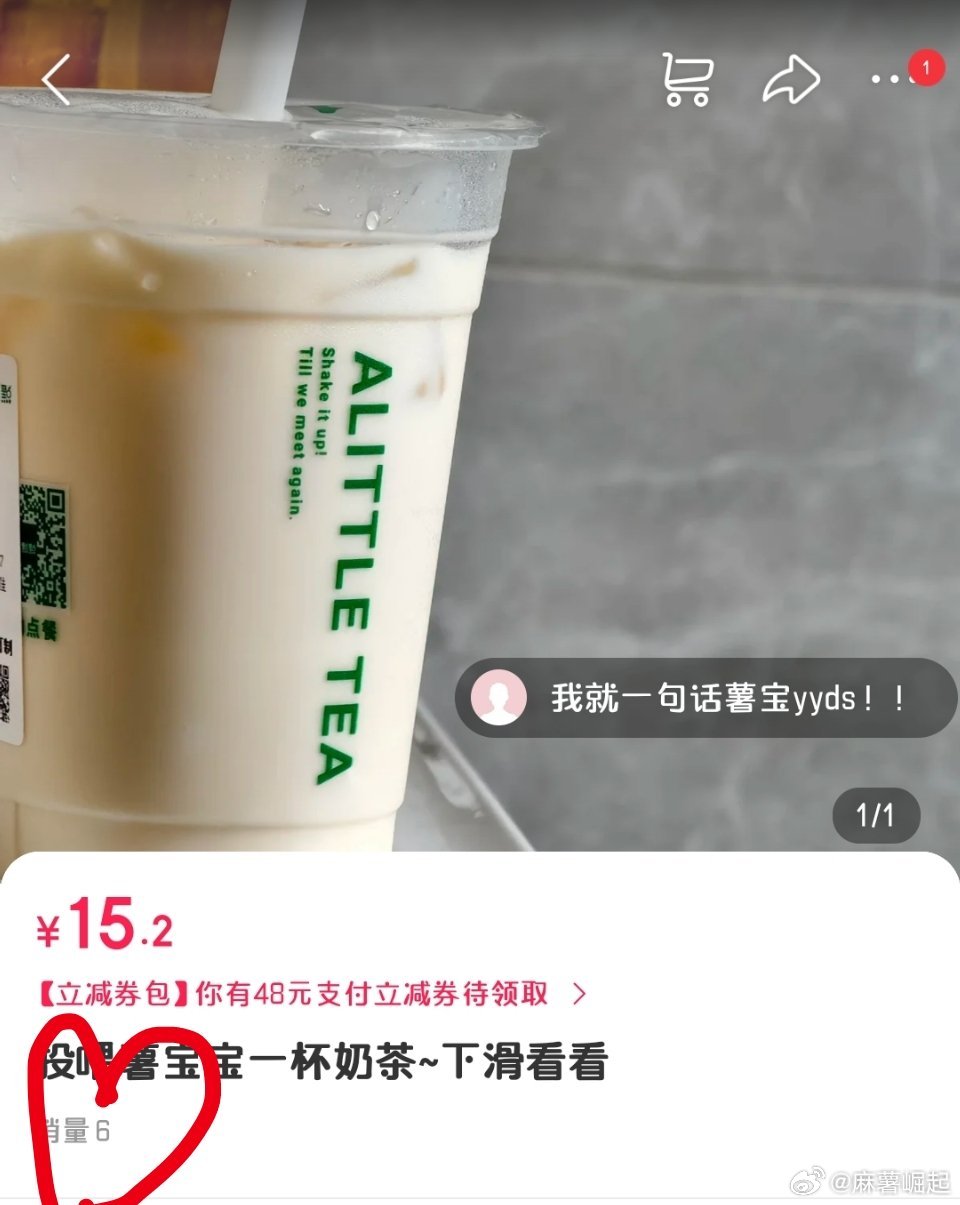Open the shopping cart
The height and width of the screenshot is (1205, 960).
(688, 79)
